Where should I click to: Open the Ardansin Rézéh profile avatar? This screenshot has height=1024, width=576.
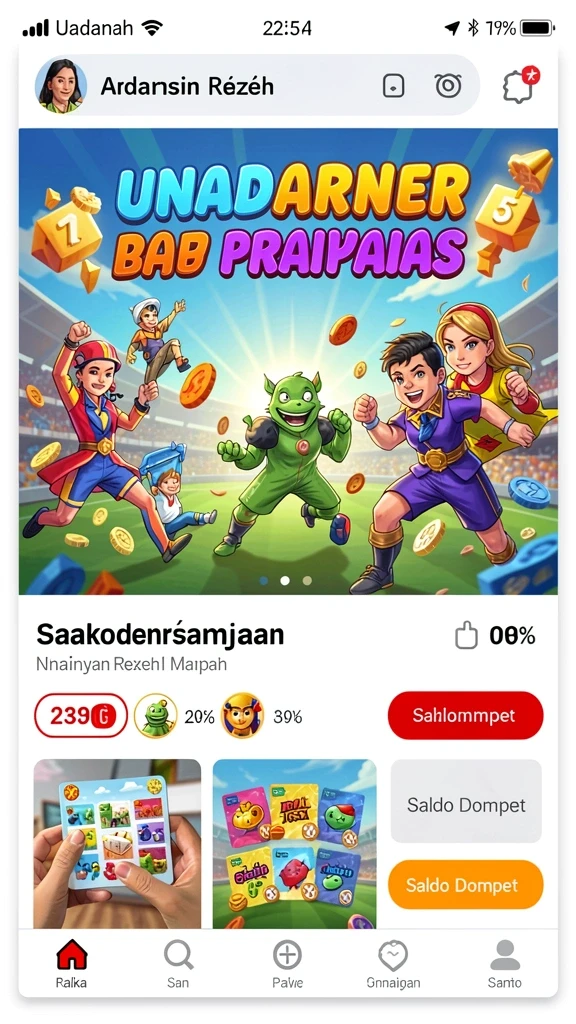tap(61, 86)
